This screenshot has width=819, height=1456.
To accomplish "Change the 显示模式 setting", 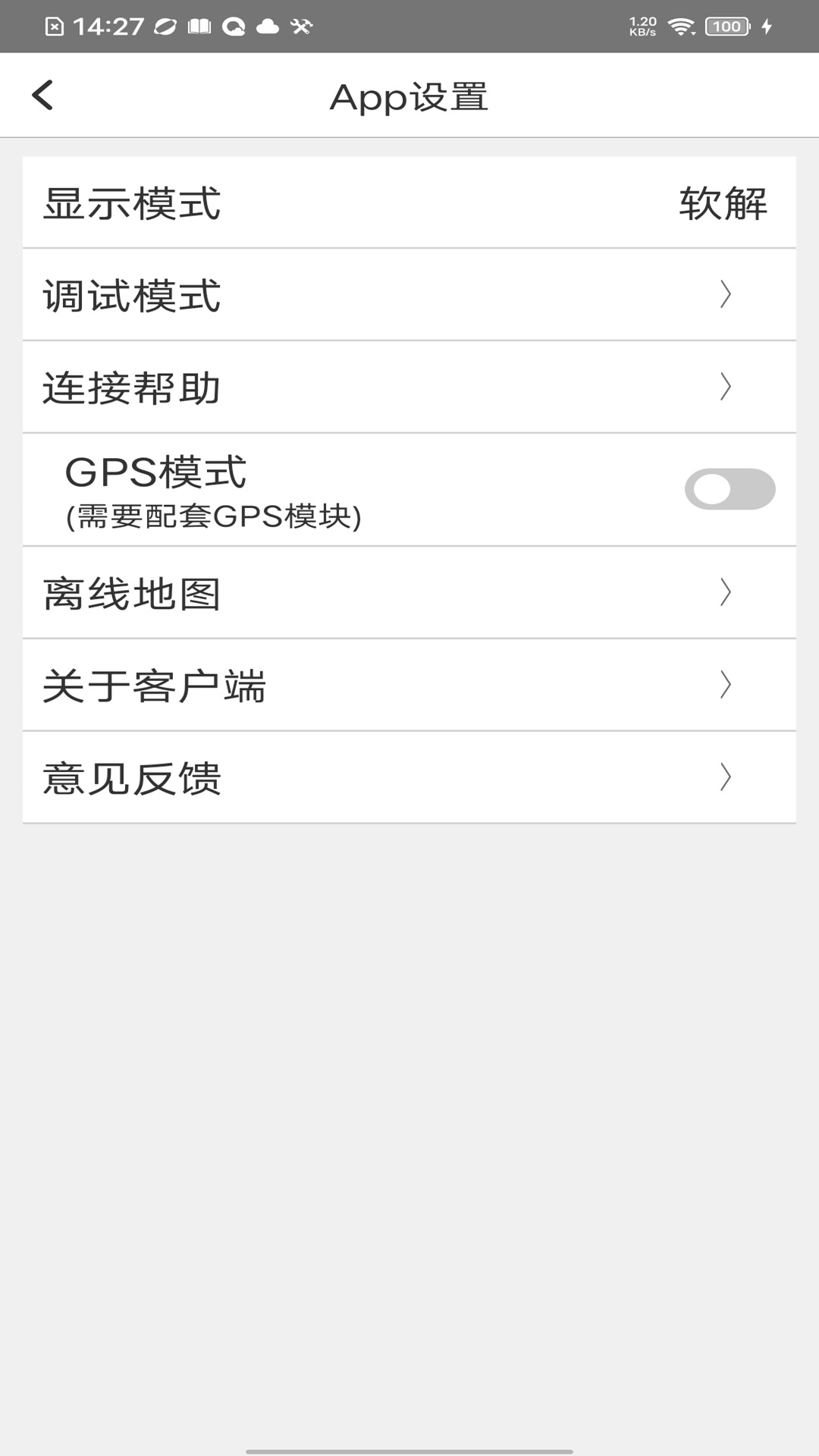I will 409,202.
